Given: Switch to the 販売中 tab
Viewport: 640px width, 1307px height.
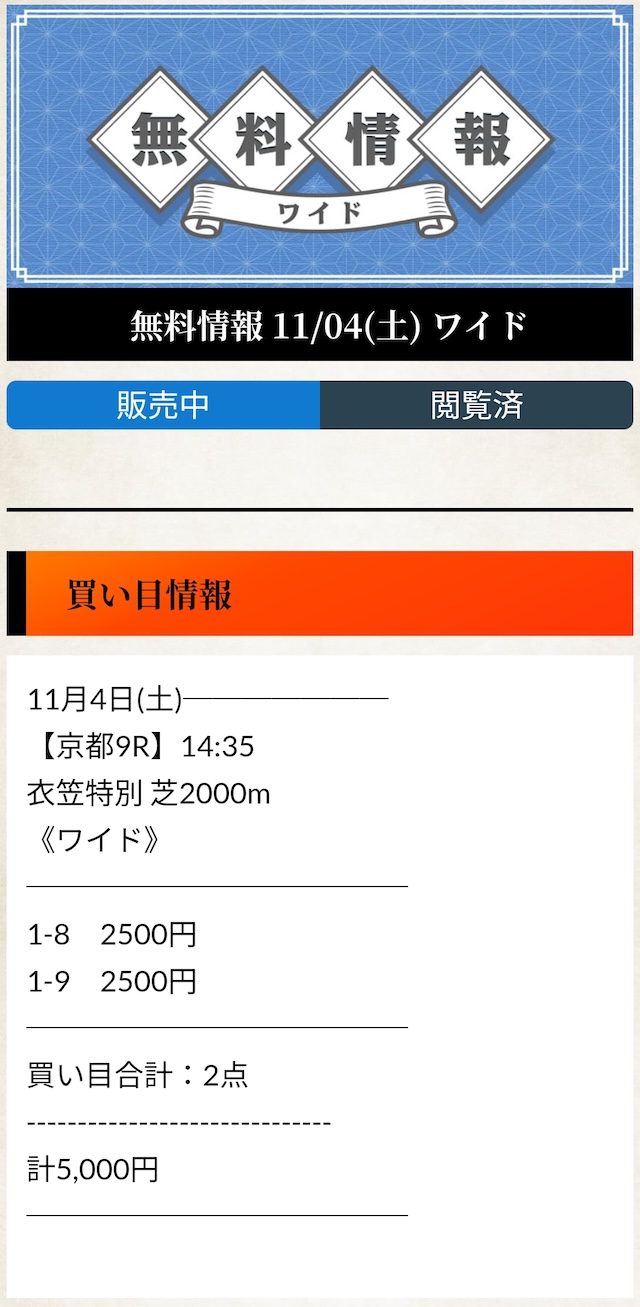Looking at the screenshot, I should tap(163, 405).
